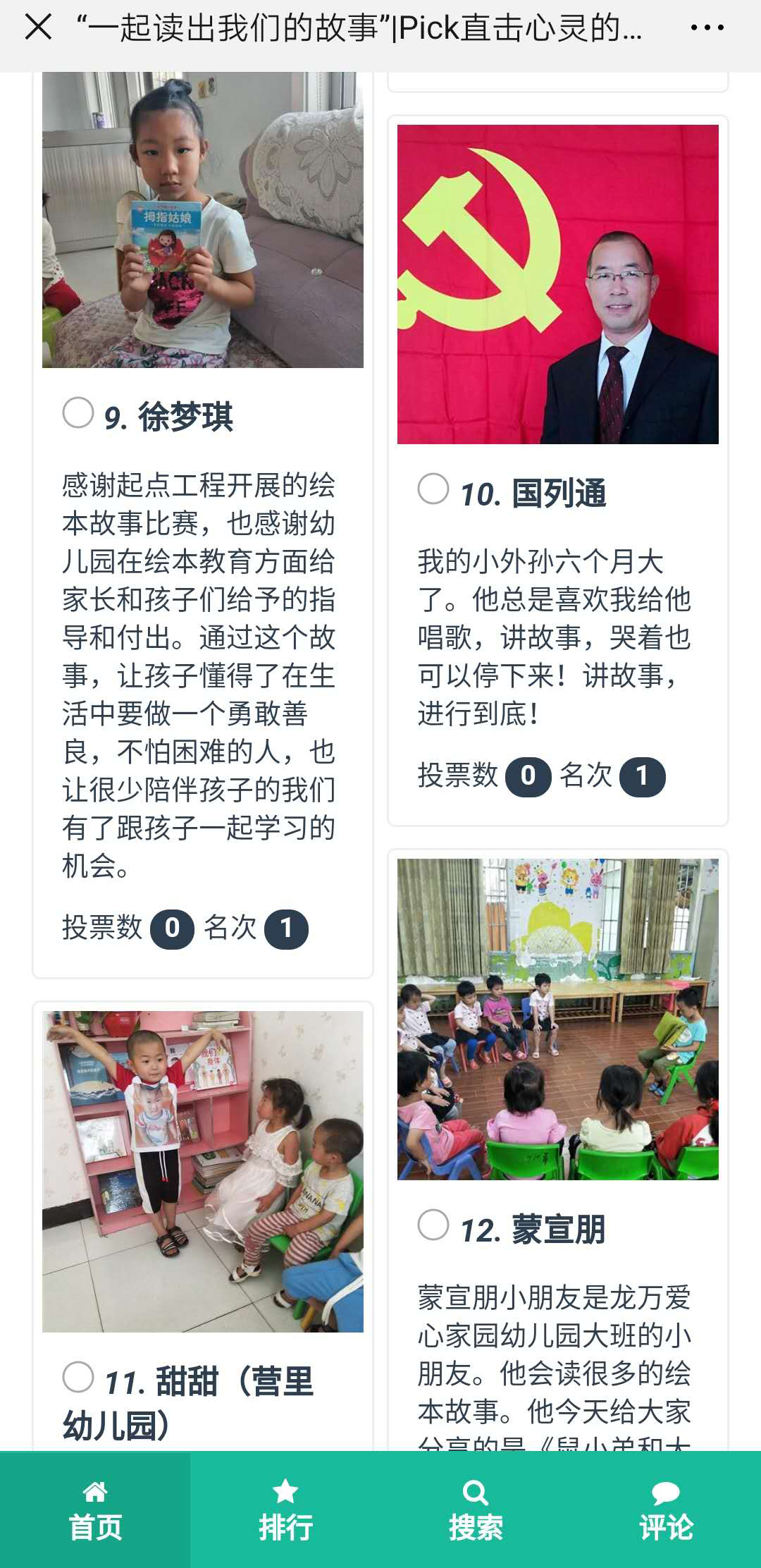Image resolution: width=761 pixels, height=1568 pixels.
Task: View 国列通's entry photo
Action: [558, 284]
